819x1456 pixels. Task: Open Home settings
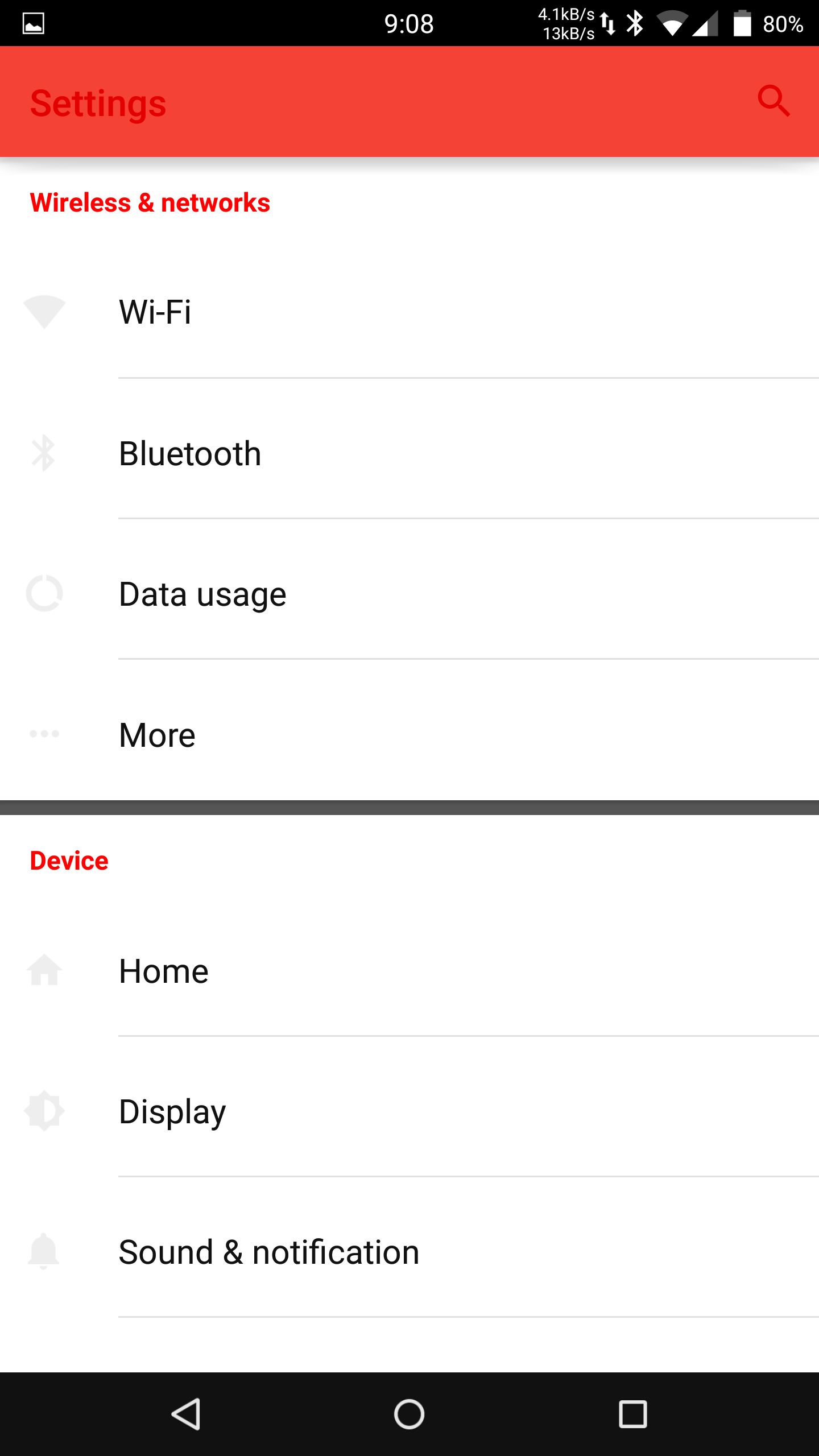[x=409, y=971]
